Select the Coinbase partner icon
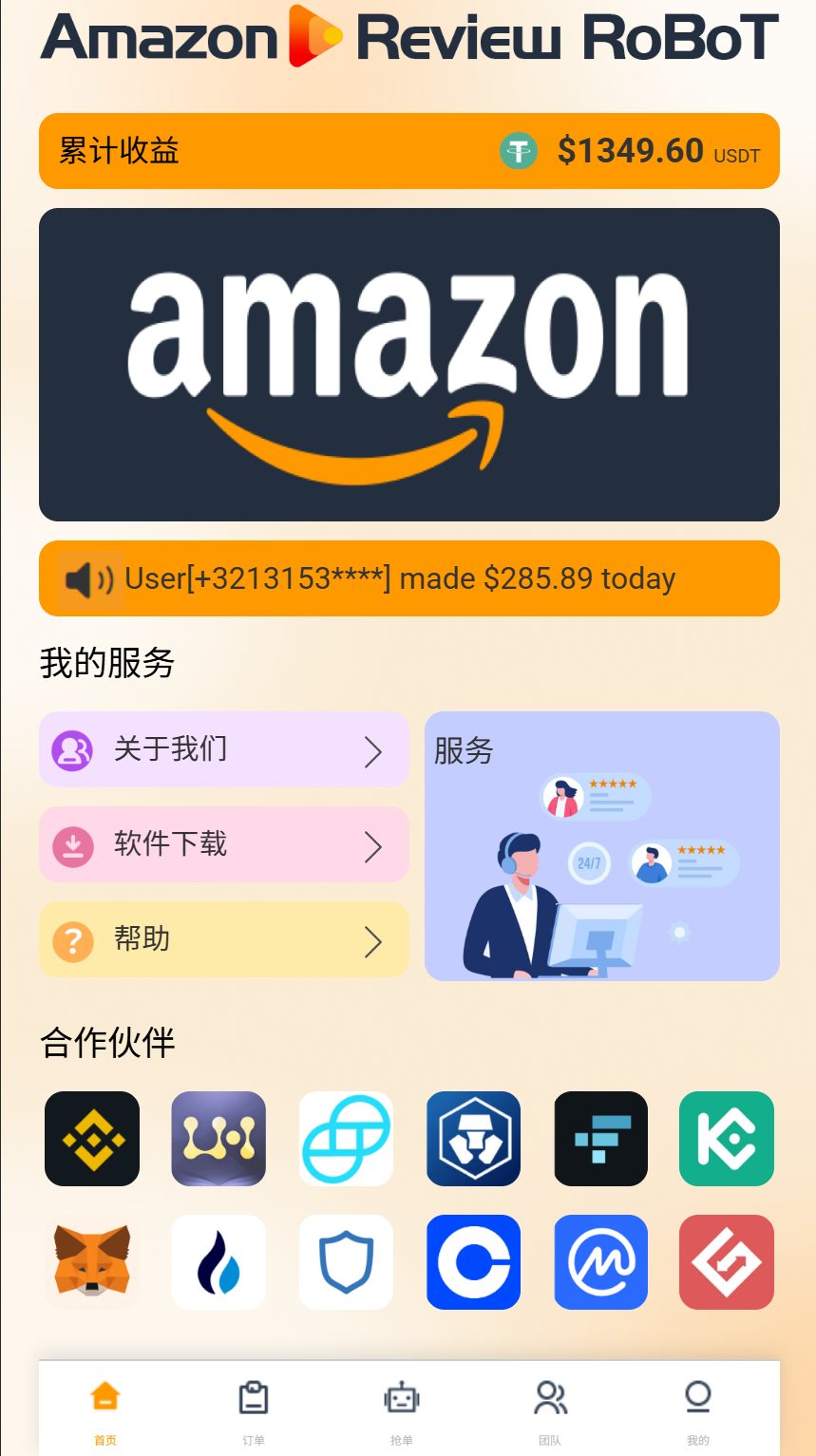The height and width of the screenshot is (1456, 816). pos(473,1262)
